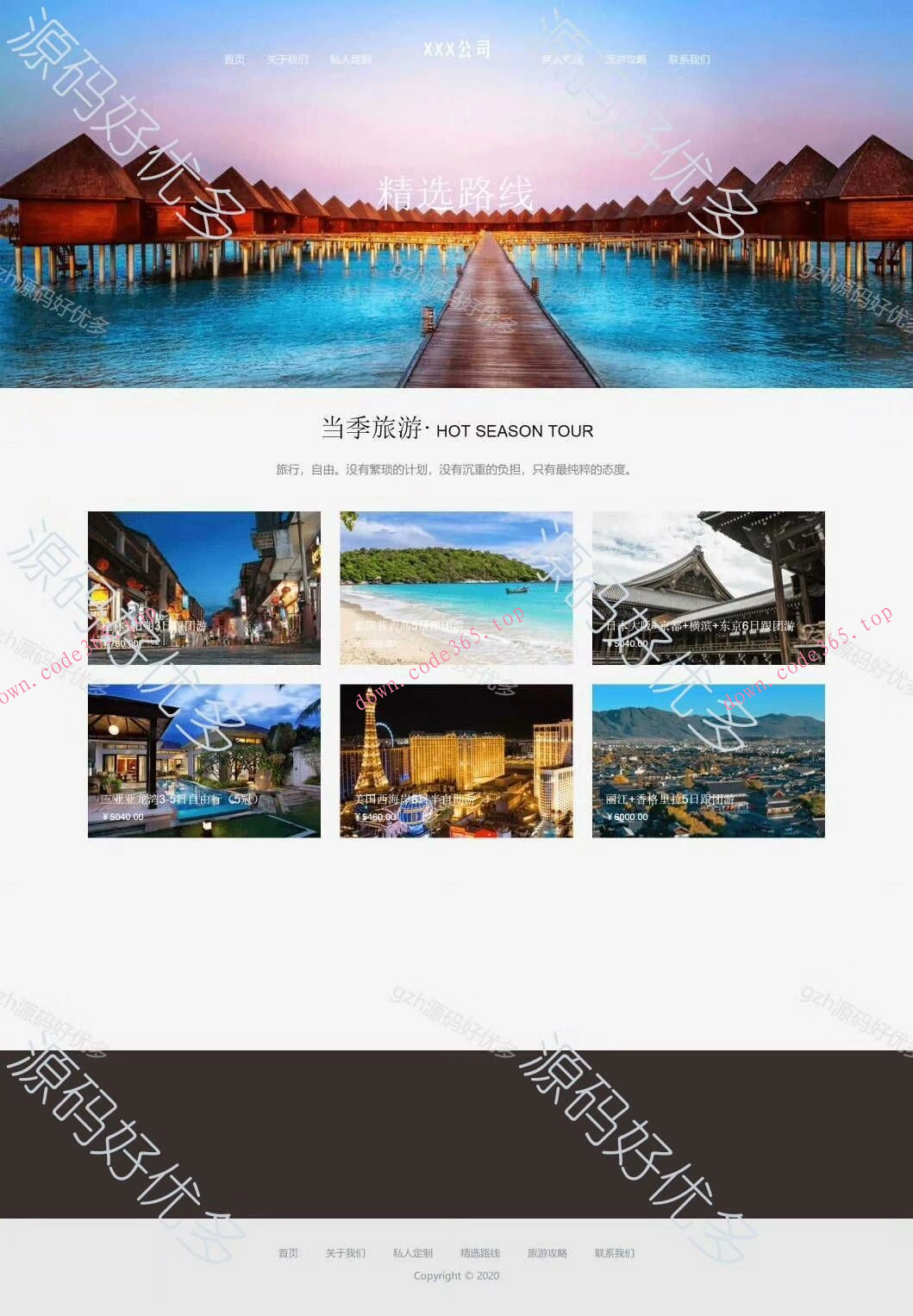Open 旅游攻略 from the top navigation
Screen dimensions: 913x1316
(625, 60)
